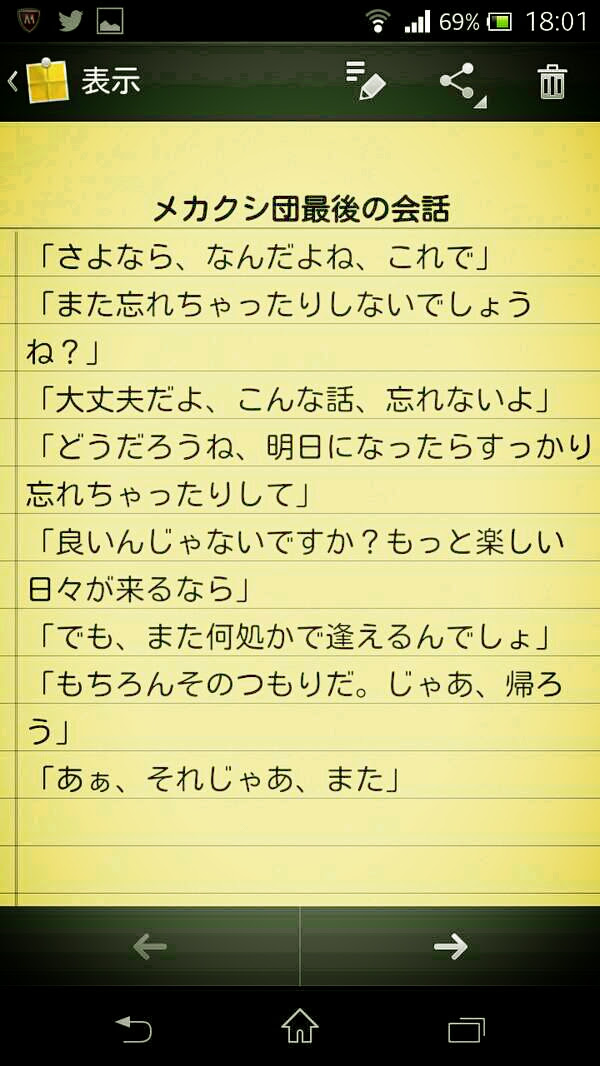The width and height of the screenshot is (600, 1066).
Task: Go to the next note with the right arrow
Action: [x=450, y=946]
